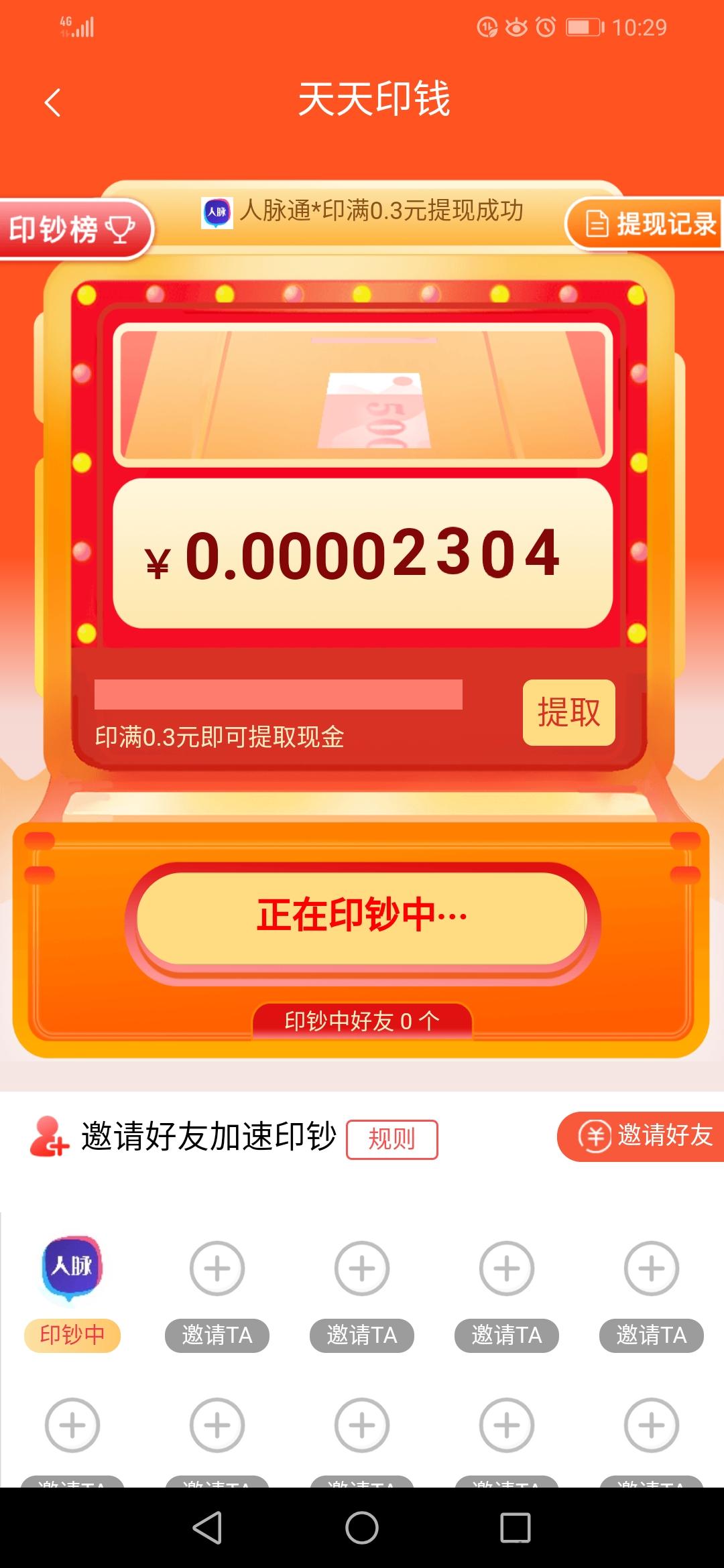Open the 印钞榜 leaderboard

(x=75, y=229)
